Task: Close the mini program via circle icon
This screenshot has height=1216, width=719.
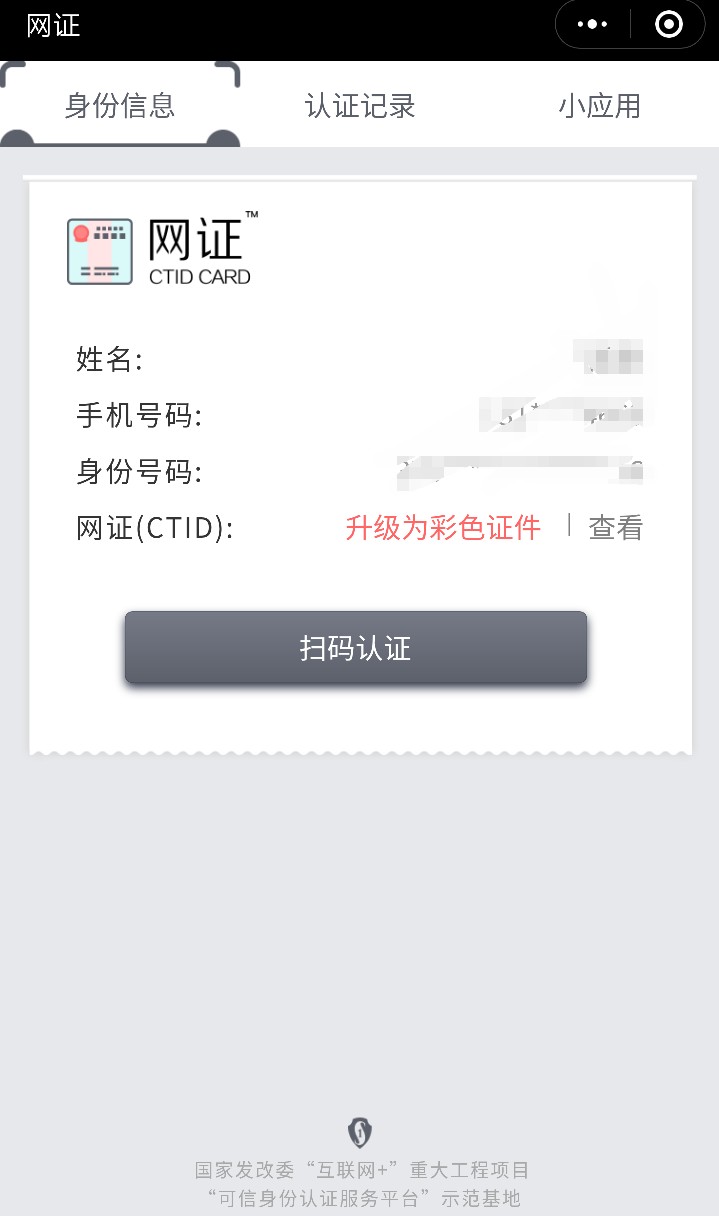Action: (x=668, y=24)
